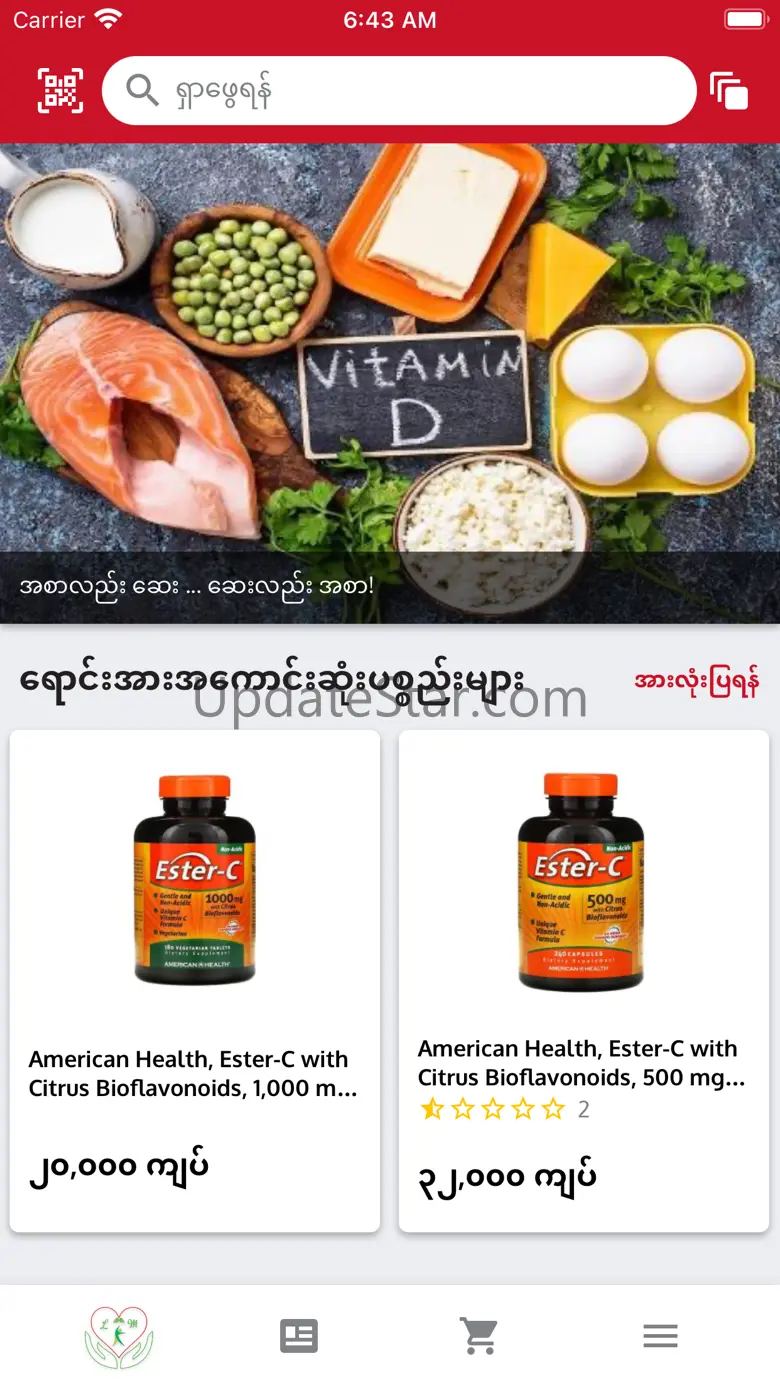The height and width of the screenshot is (1387, 780).
Task: Tap the search field
Action: pyautogui.click(x=399, y=91)
